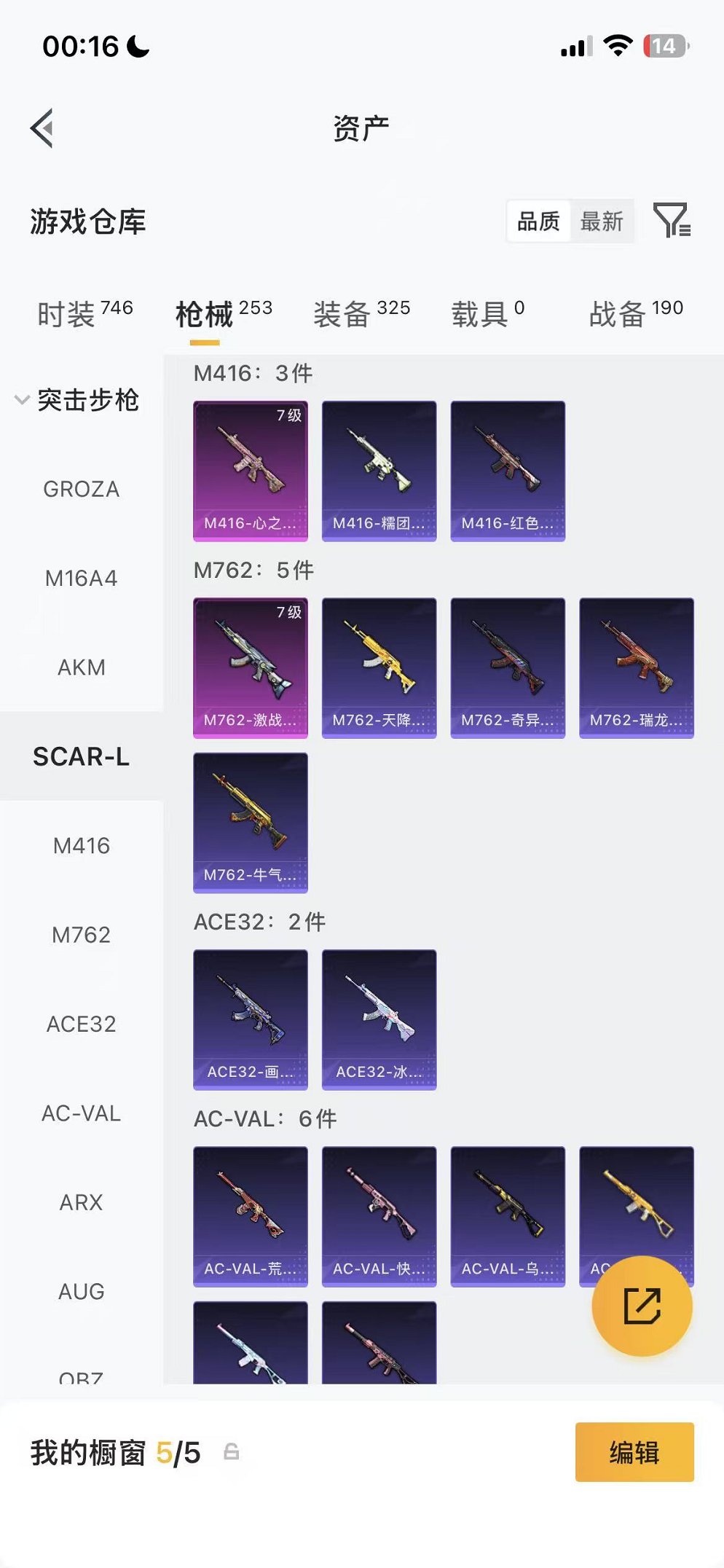Sort by 最新
This screenshot has height=1568, width=724.
point(602,221)
